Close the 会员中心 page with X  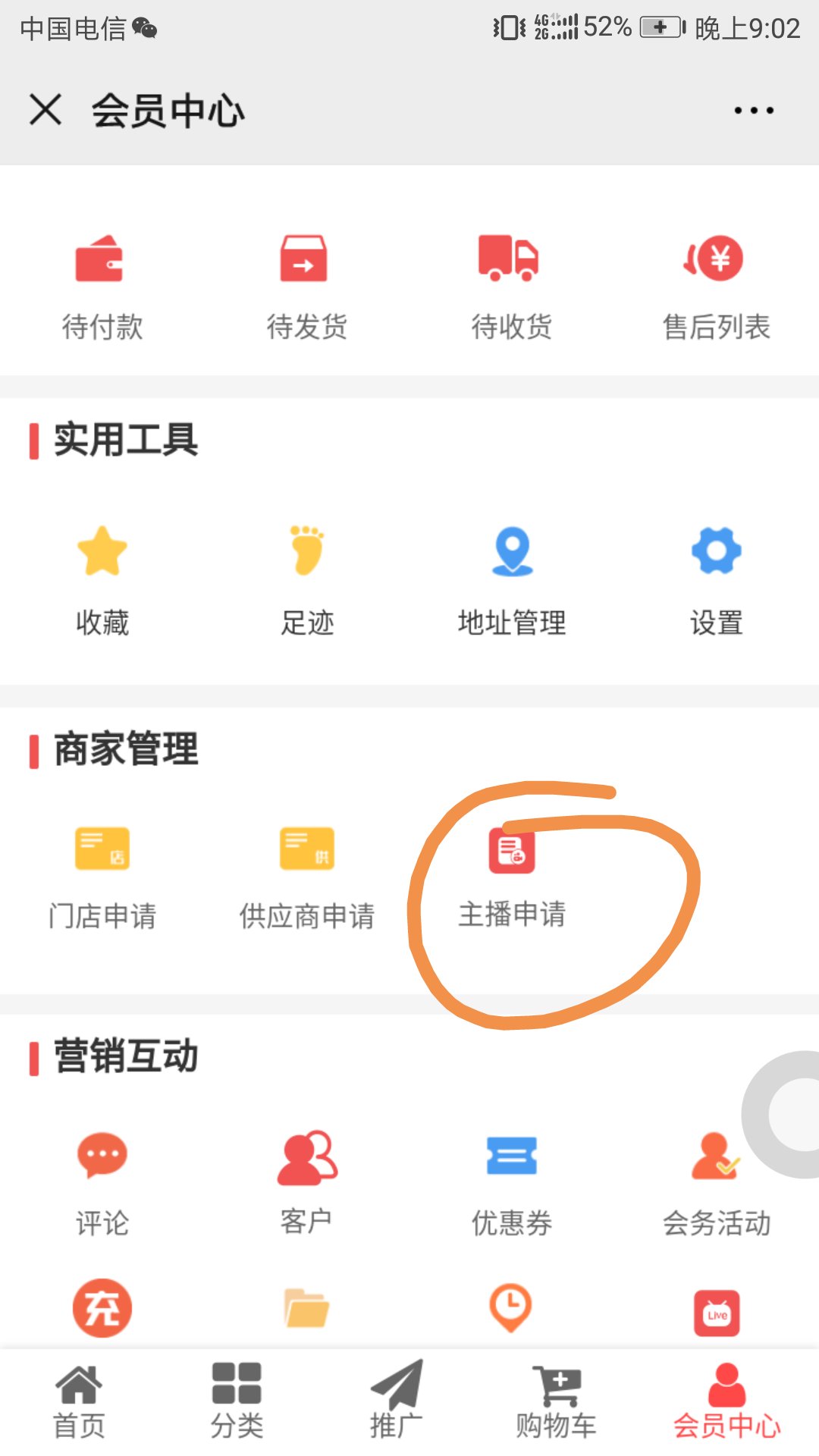coord(45,109)
